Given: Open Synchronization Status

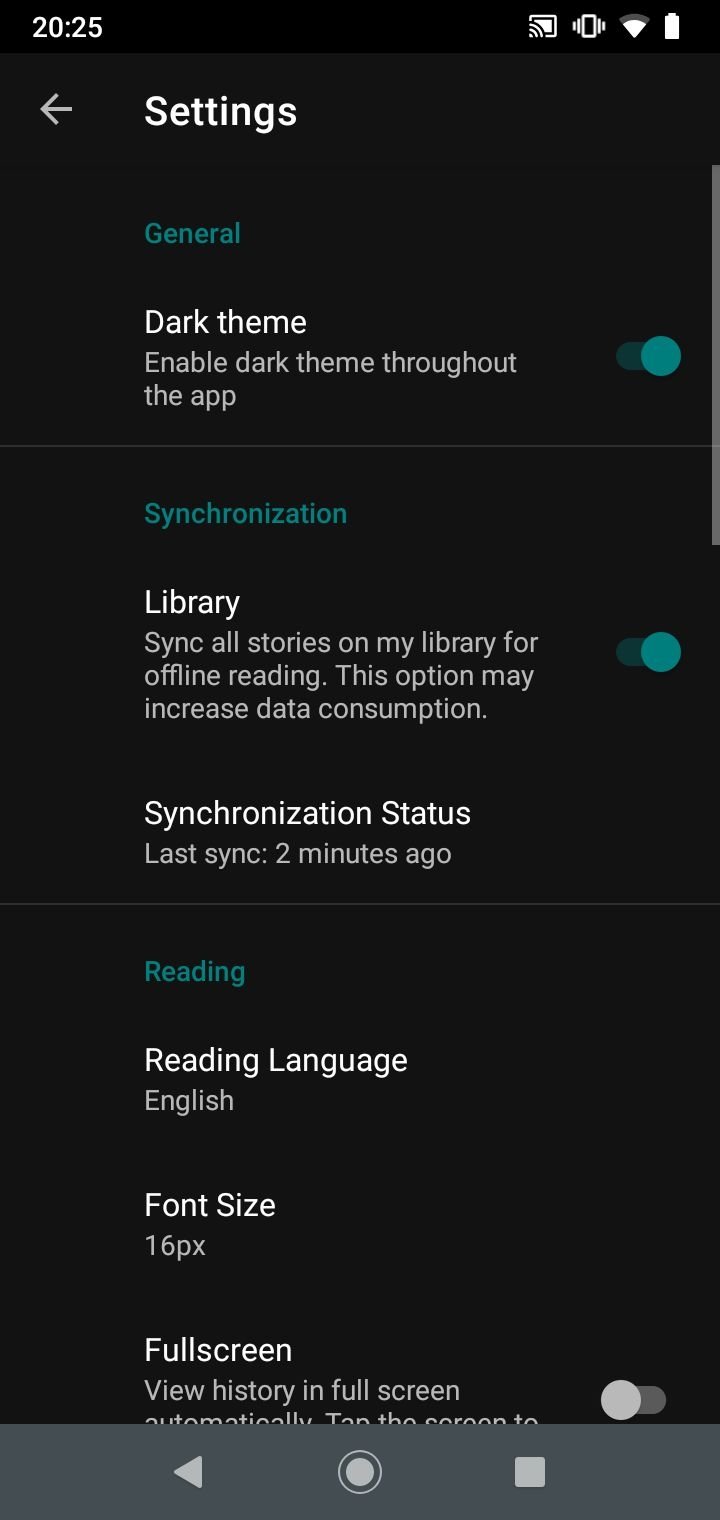Looking at the screenshot, I should click(x=360, y=831).
